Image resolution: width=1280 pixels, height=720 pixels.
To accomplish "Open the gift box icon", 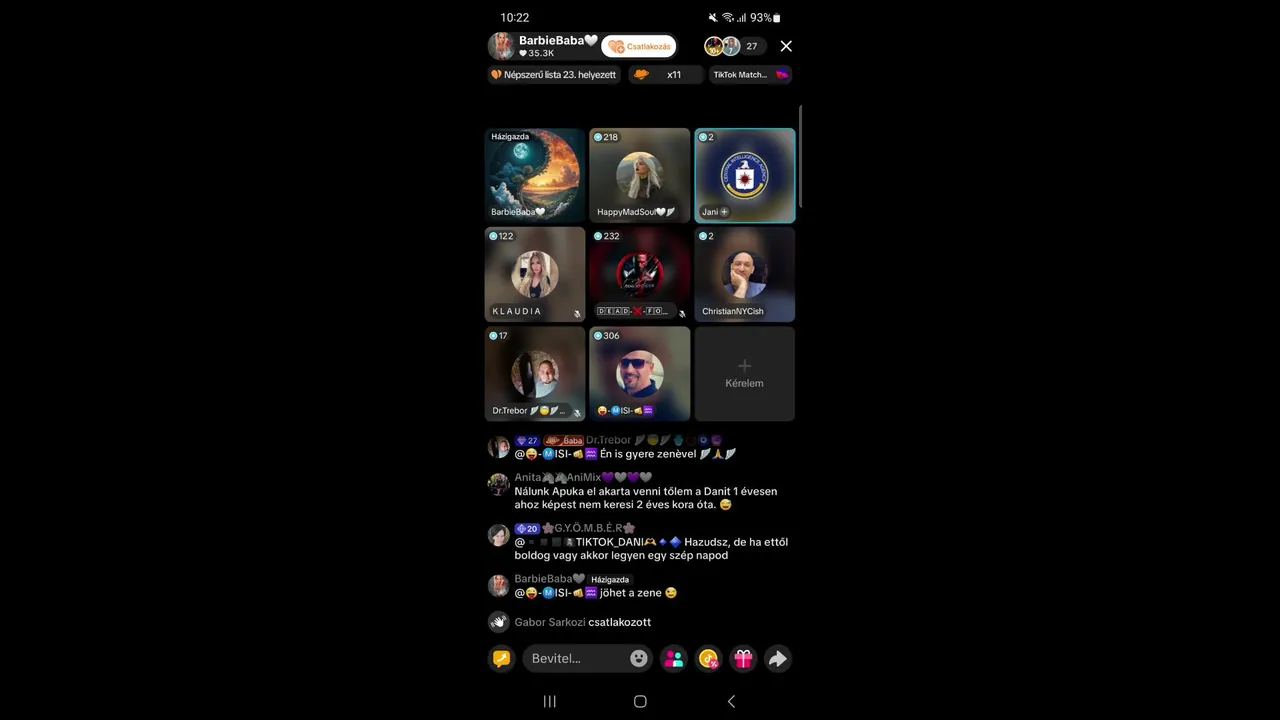I will 743,658.
